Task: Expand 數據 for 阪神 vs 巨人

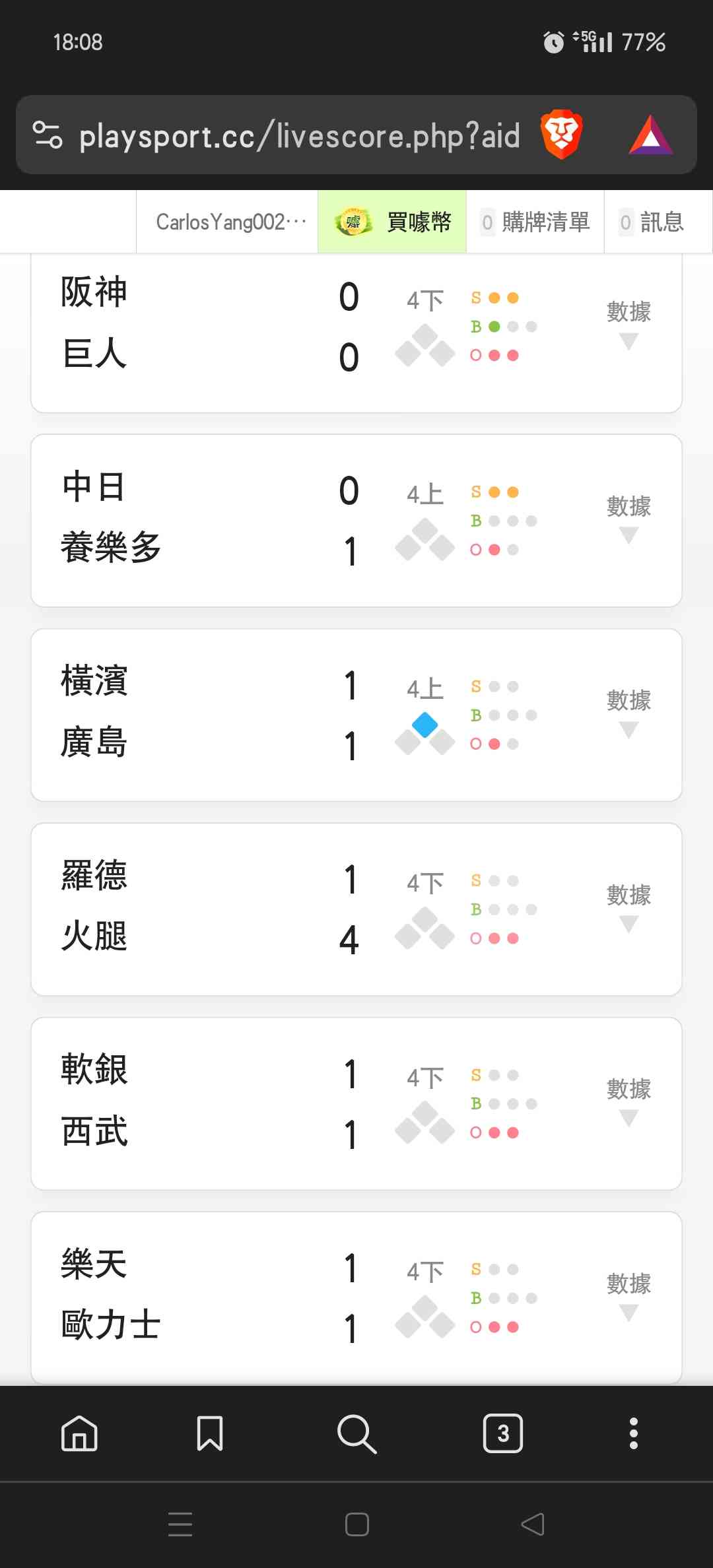Action: 628,323
